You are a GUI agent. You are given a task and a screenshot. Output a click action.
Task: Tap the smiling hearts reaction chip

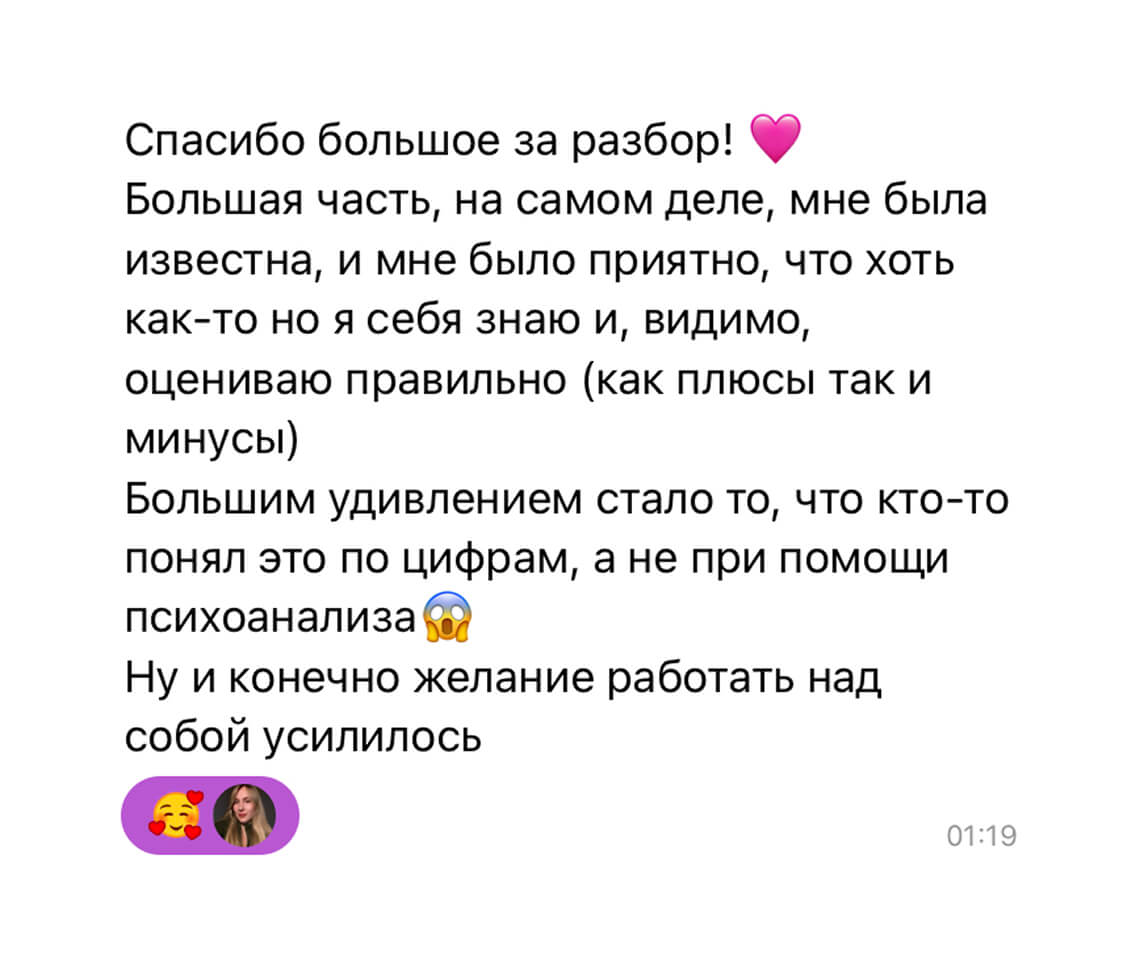pyautogui.click(x=208, y=815)
